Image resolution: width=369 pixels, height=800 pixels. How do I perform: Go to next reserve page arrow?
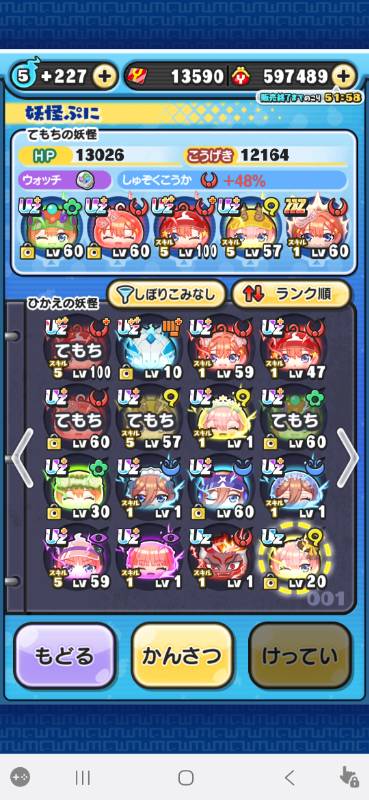pyautogui.click(x=347, y=458)
